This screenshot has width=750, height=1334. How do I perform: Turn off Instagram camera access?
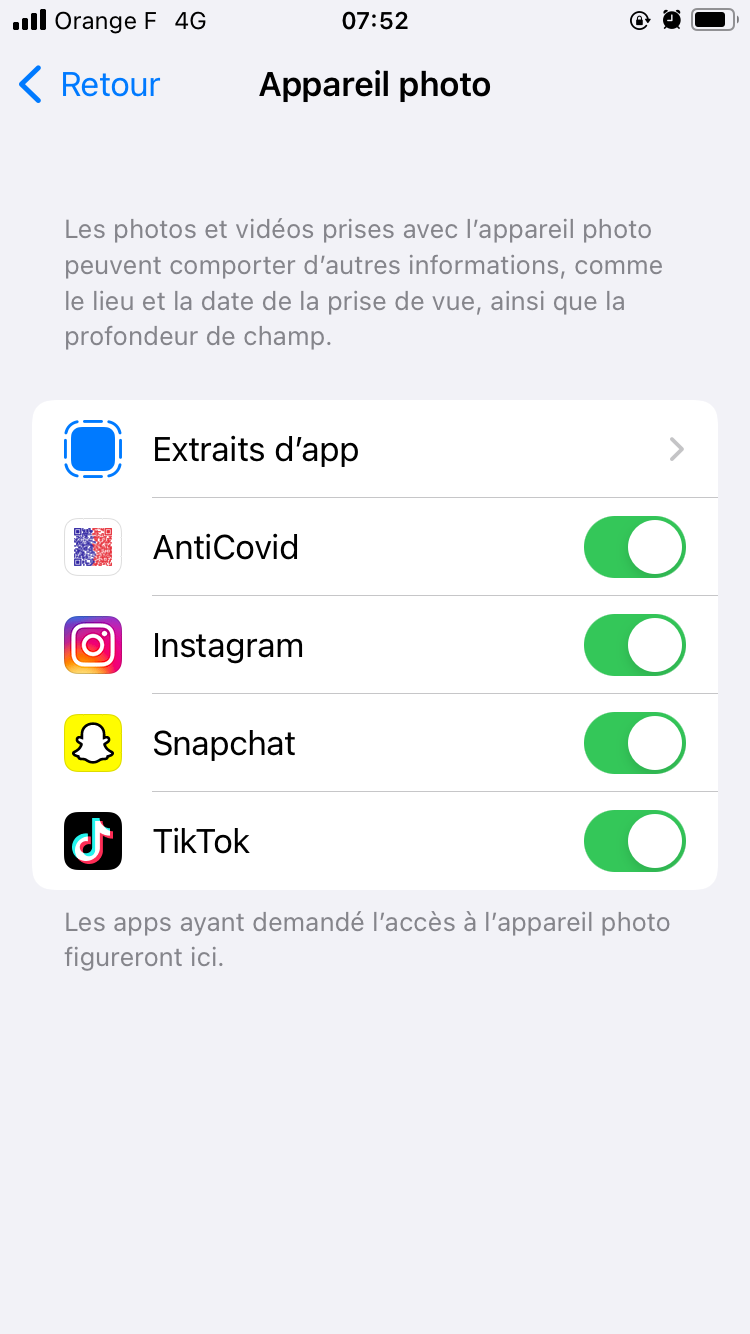click(635, 645)
